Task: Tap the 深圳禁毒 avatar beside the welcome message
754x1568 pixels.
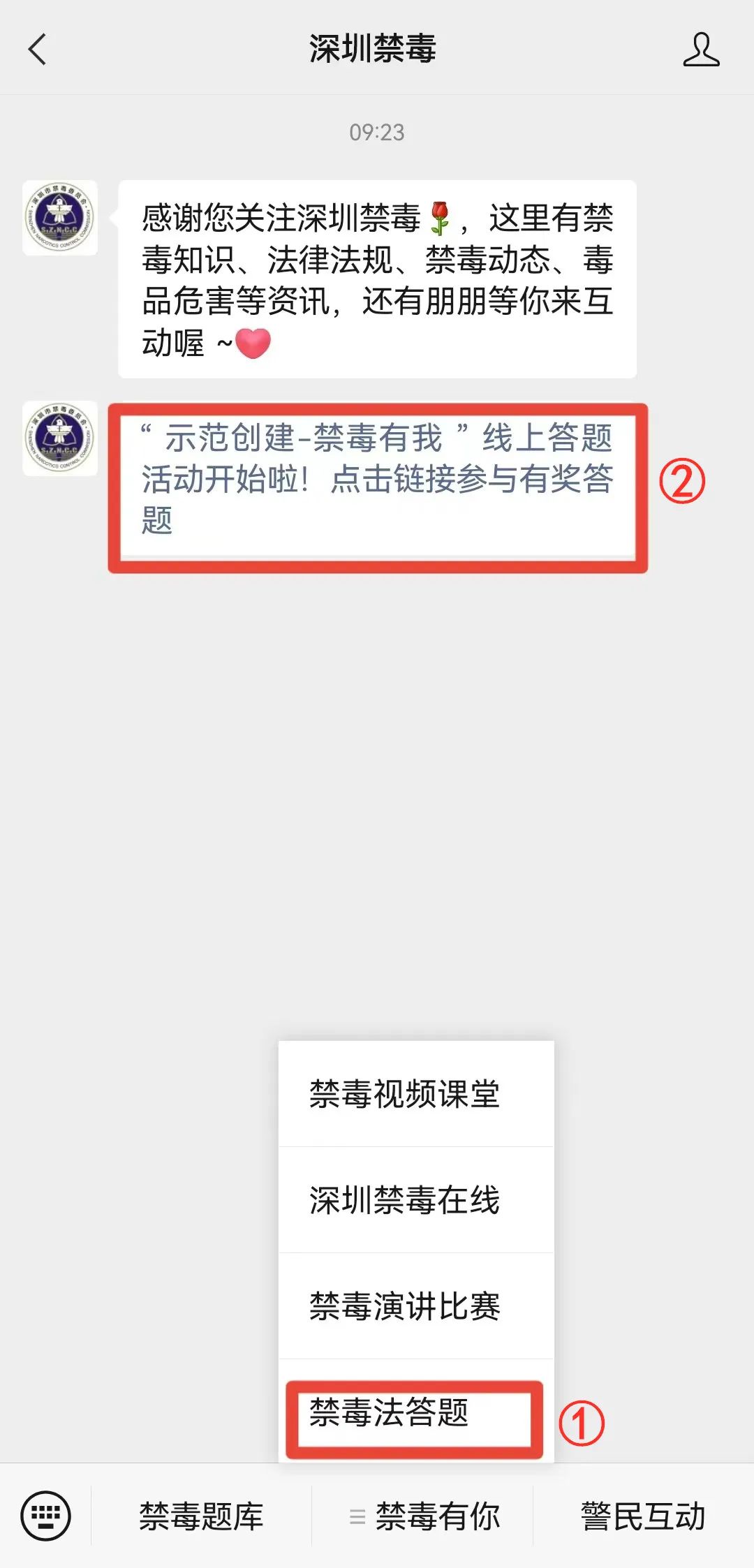Action: (x=60, y=218)
